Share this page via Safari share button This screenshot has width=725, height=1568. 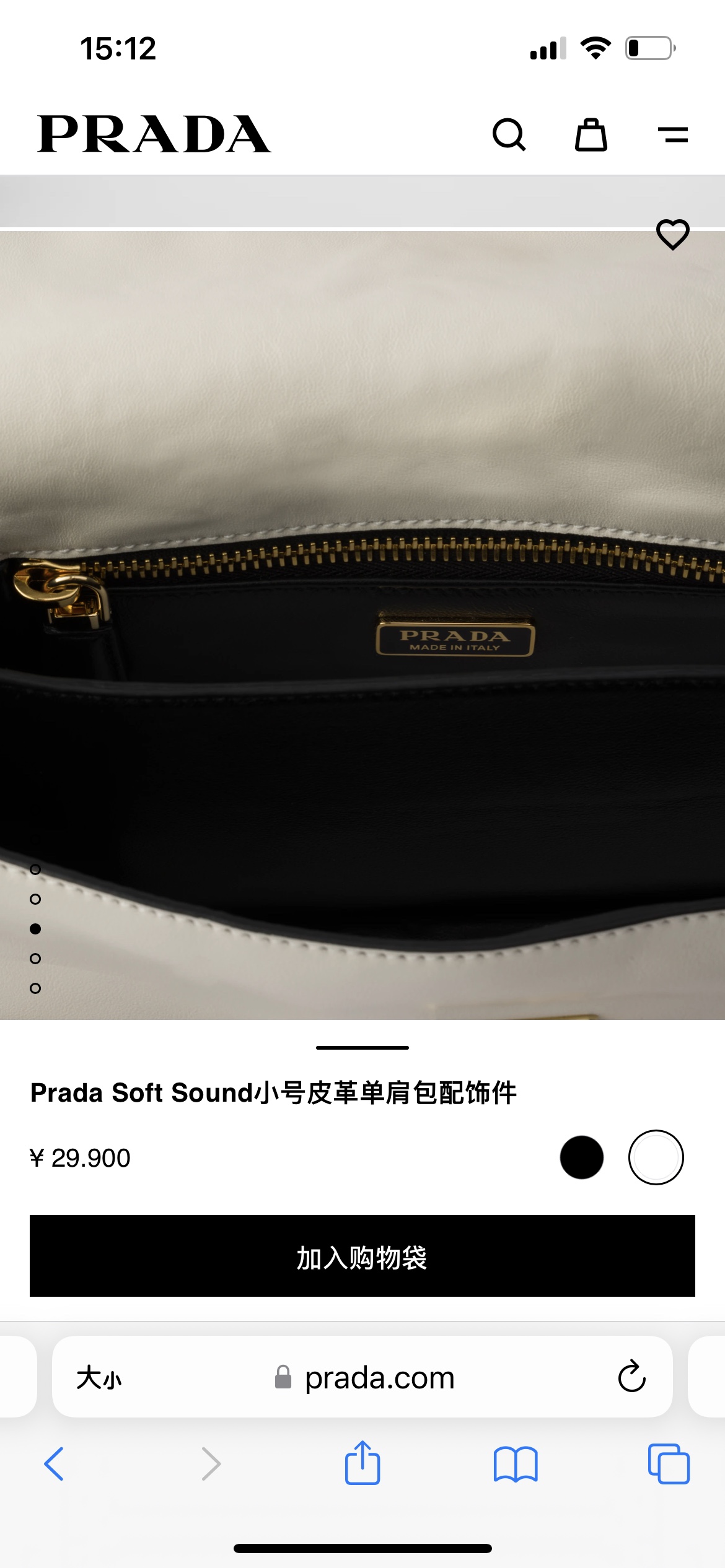tap(362, 1464)
